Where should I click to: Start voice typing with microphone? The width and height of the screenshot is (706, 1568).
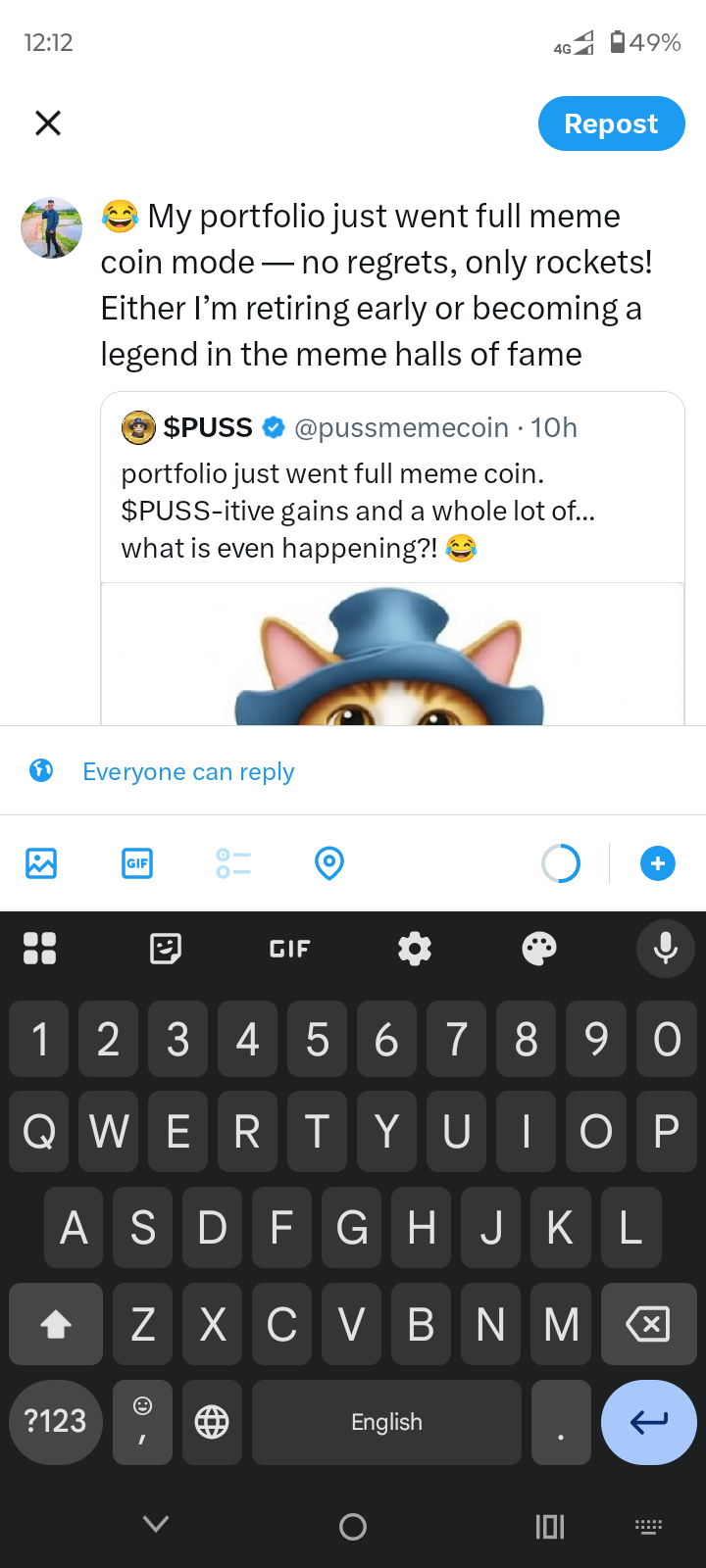665,949
